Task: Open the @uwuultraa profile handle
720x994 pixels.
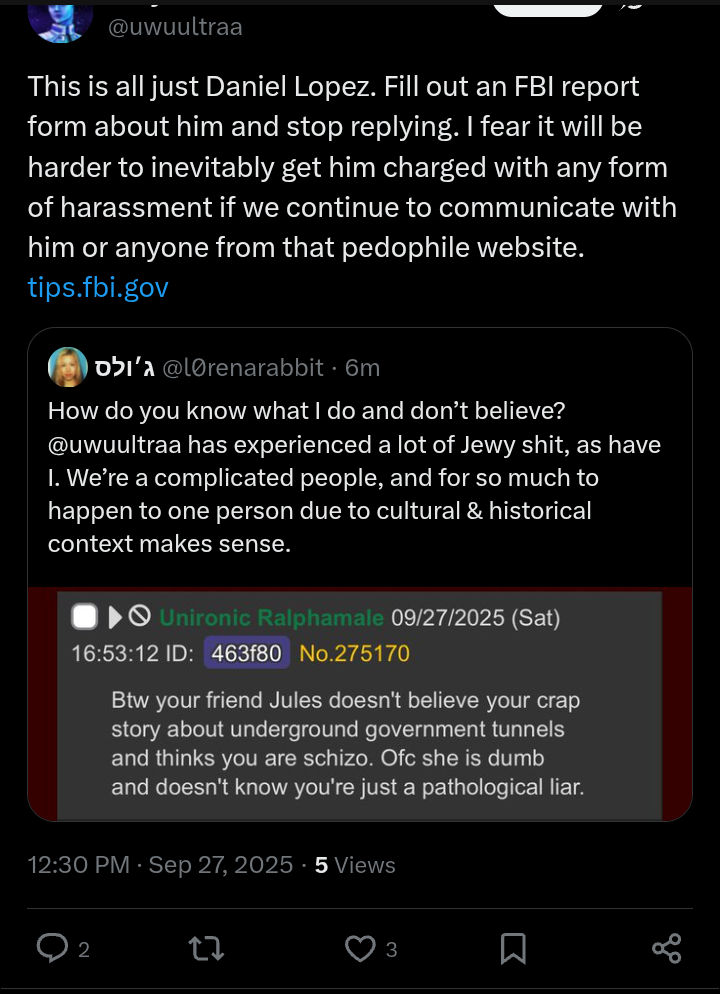Action: coord(174,27)
